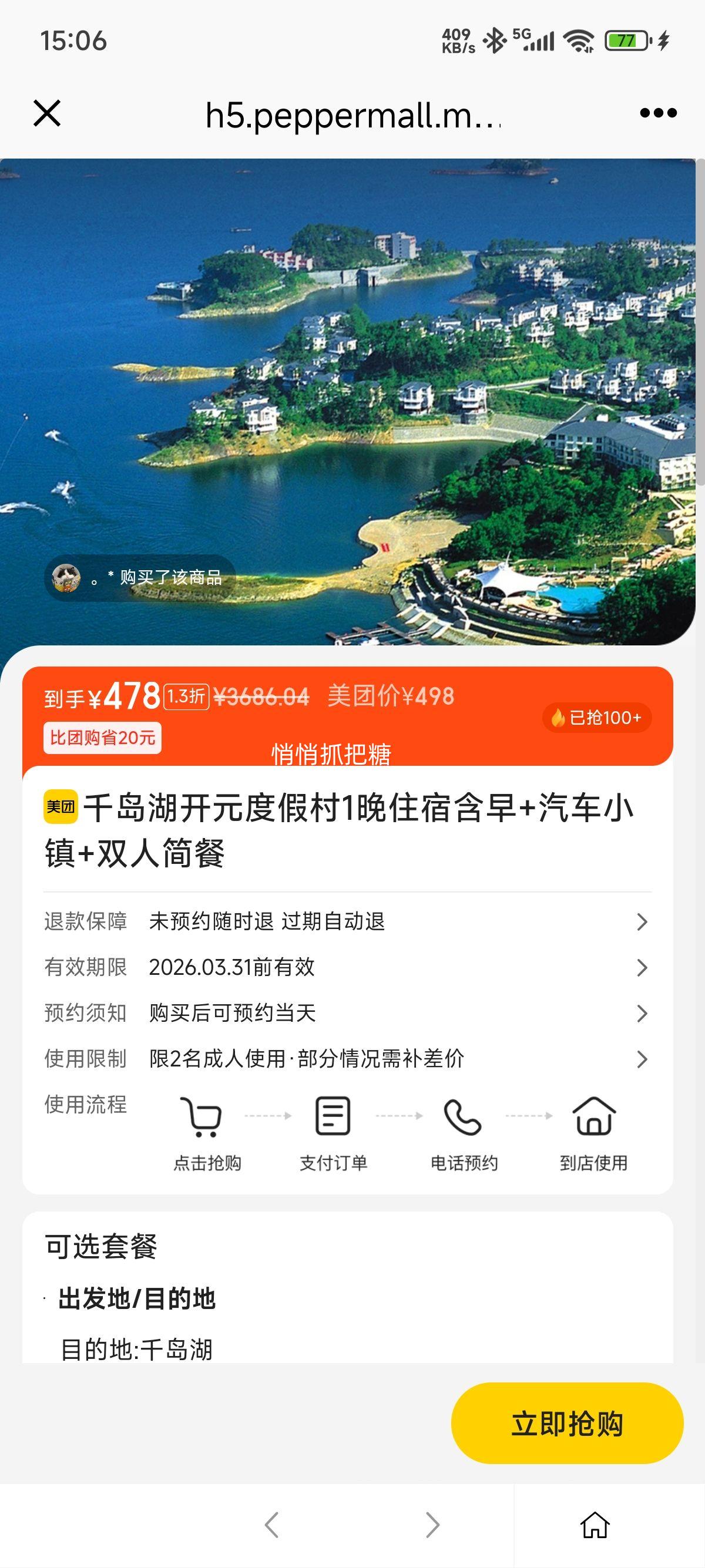Viewport: 705px width, 1568px height.
Task: Close the web page with the X
Action: (x=47, y=114)
